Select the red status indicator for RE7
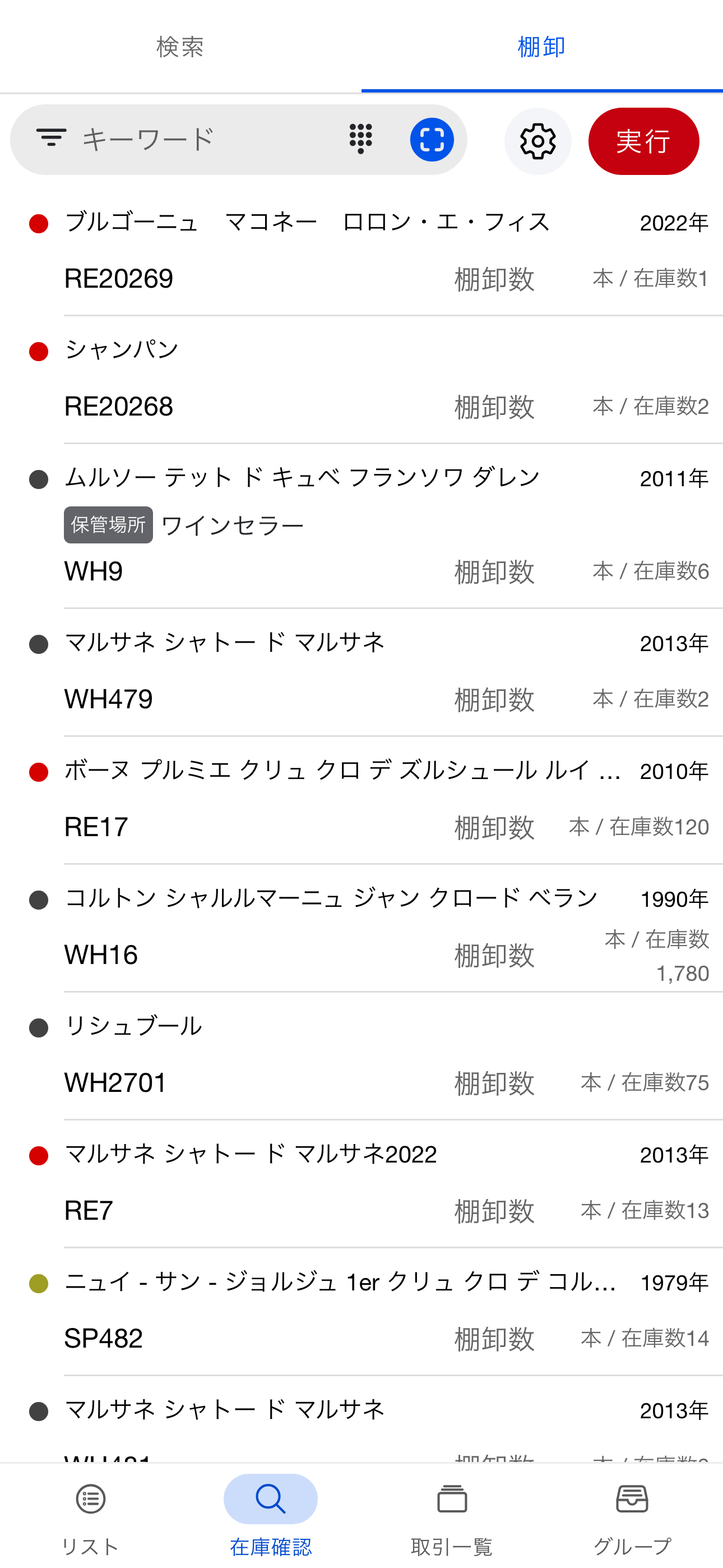Screen dimensions: 723x1568 point(38,1155)
